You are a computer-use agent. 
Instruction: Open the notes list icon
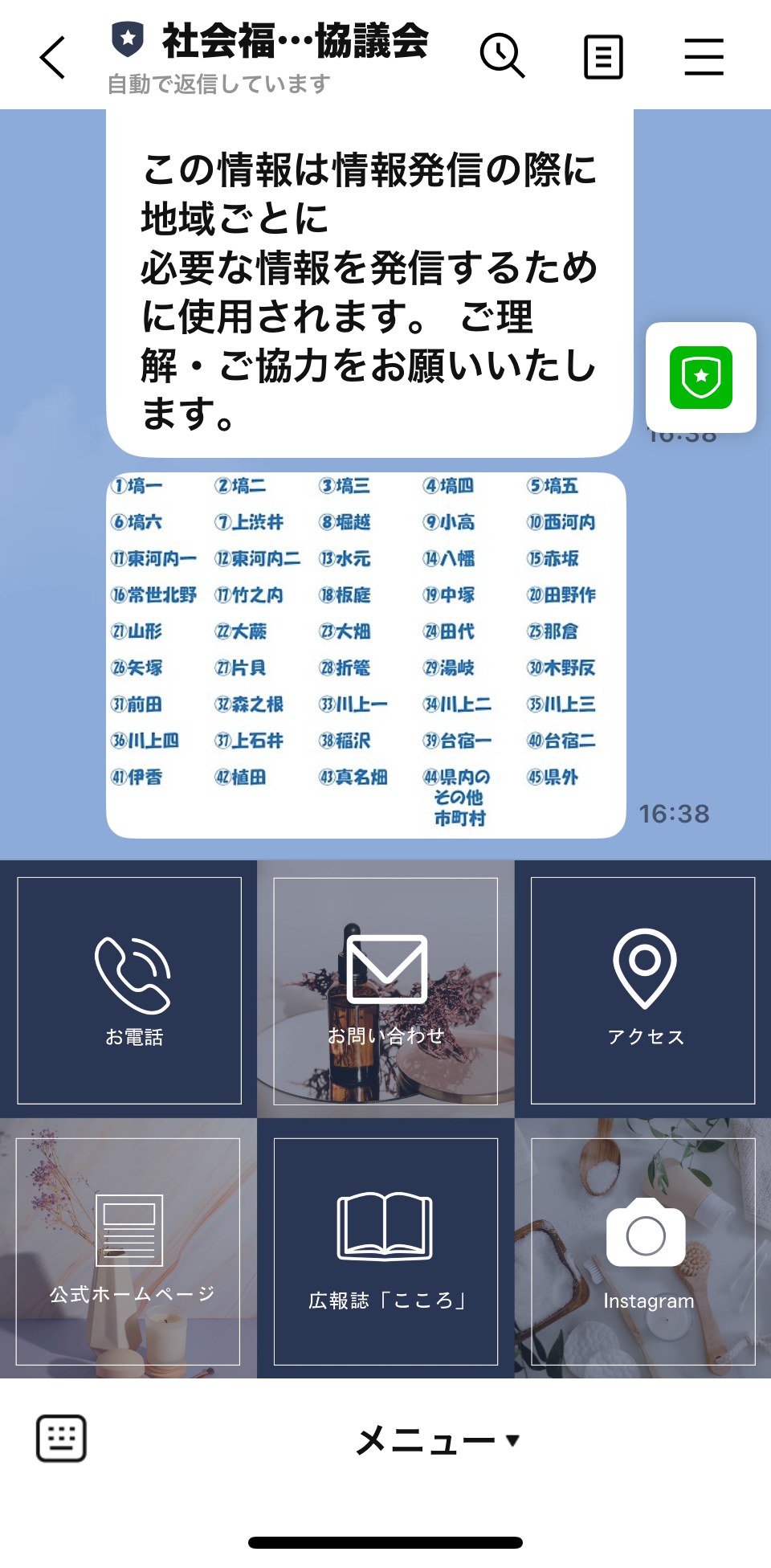pyautogui.click(x=603, y=57)
